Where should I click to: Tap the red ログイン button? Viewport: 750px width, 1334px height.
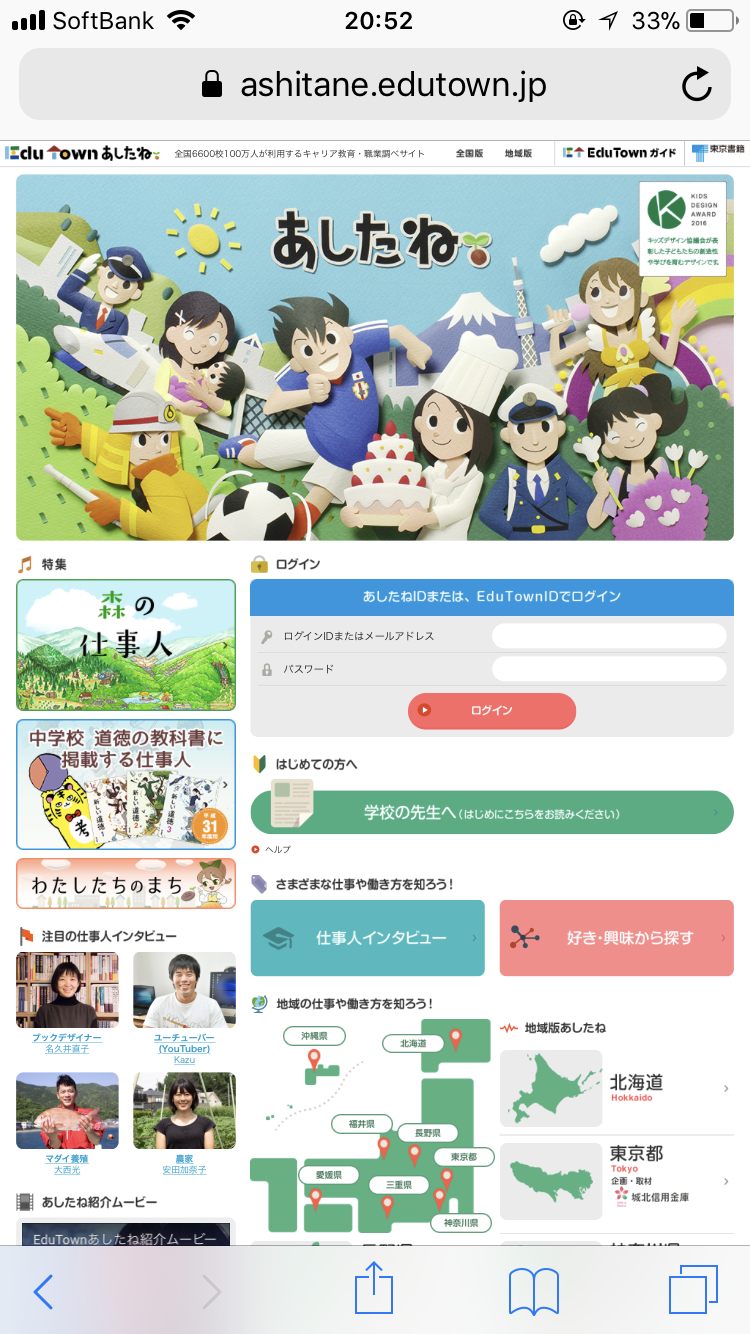pyautogui.click(x=491, y=710)
